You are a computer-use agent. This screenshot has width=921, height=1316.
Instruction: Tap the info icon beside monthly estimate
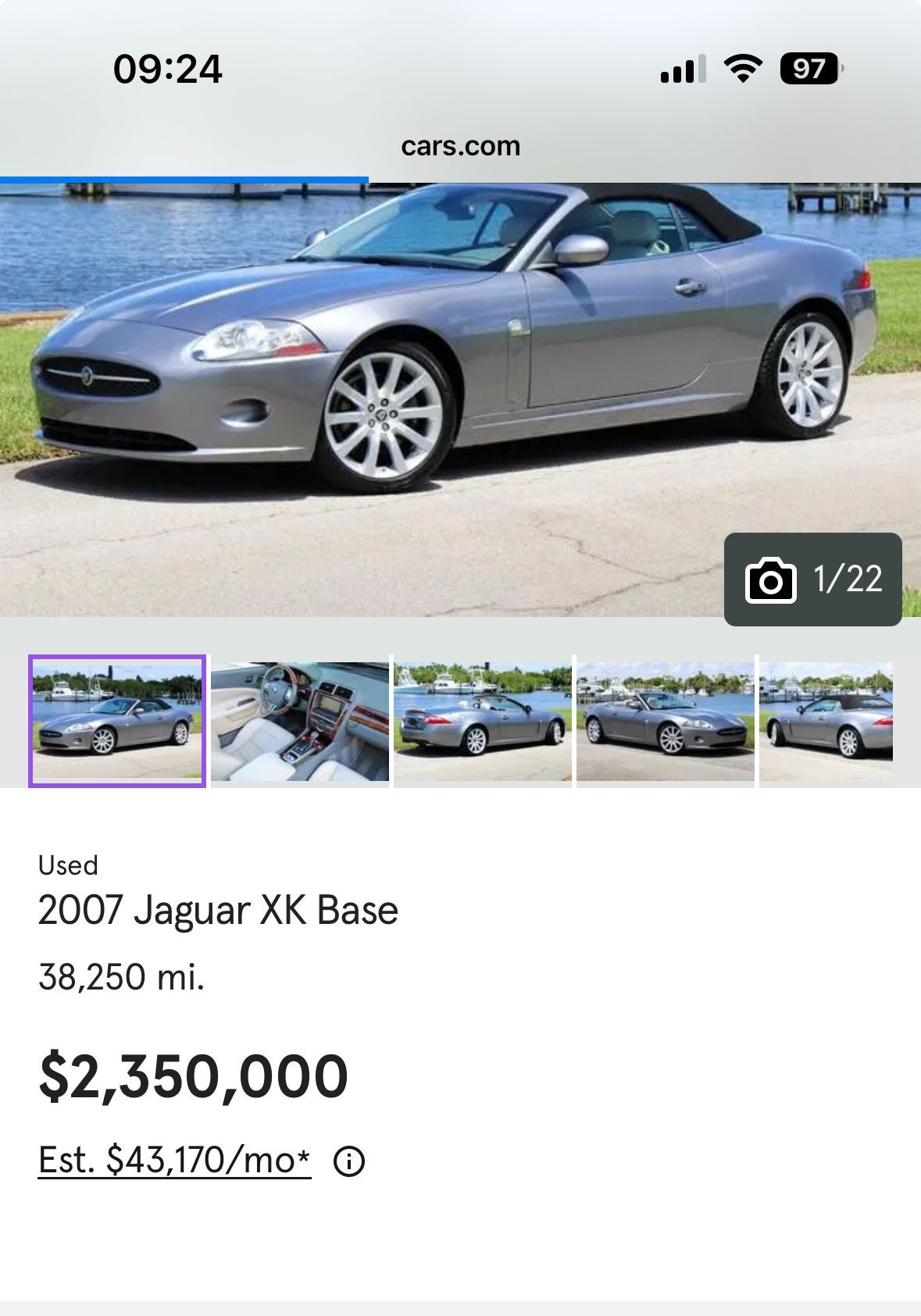pos(349,1161)
